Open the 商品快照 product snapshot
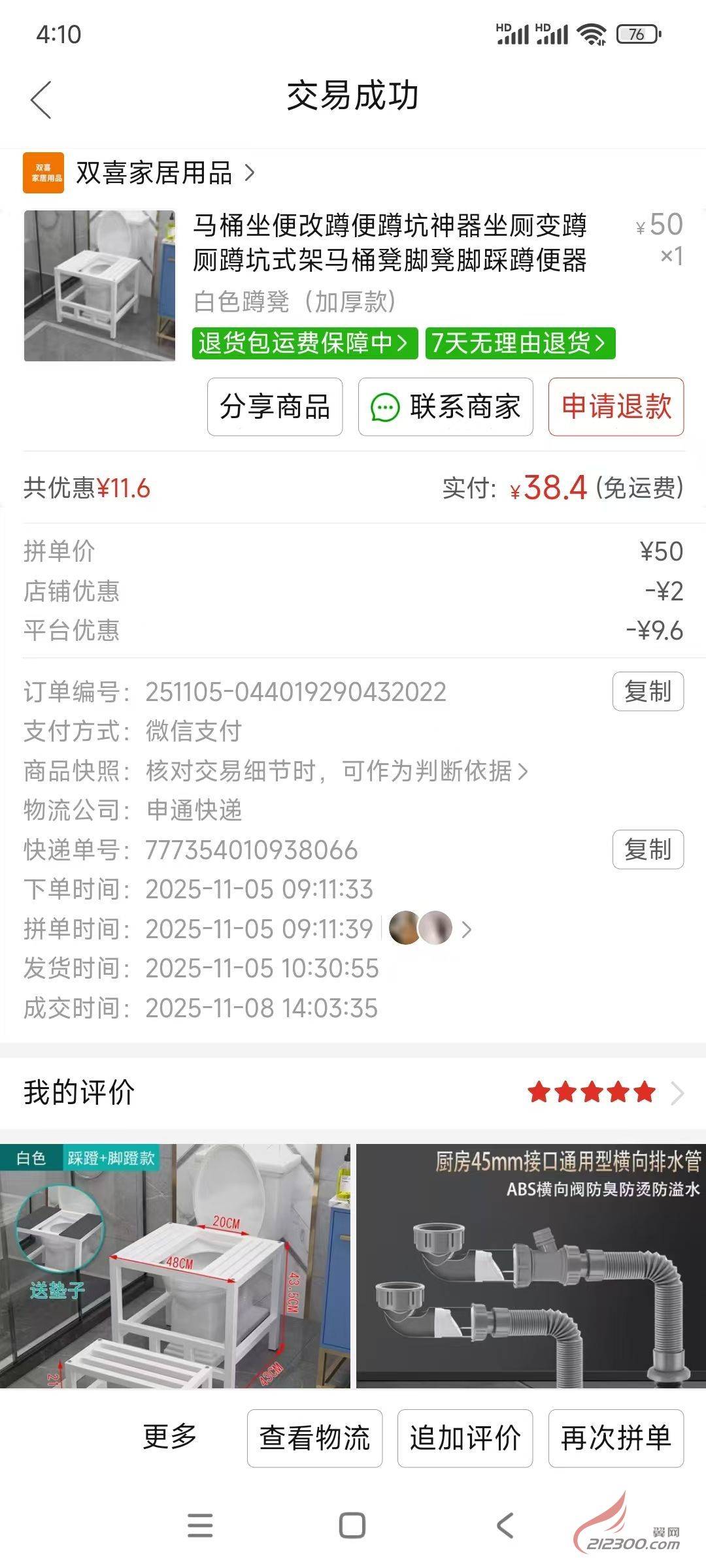 click(x=337, y=772)
